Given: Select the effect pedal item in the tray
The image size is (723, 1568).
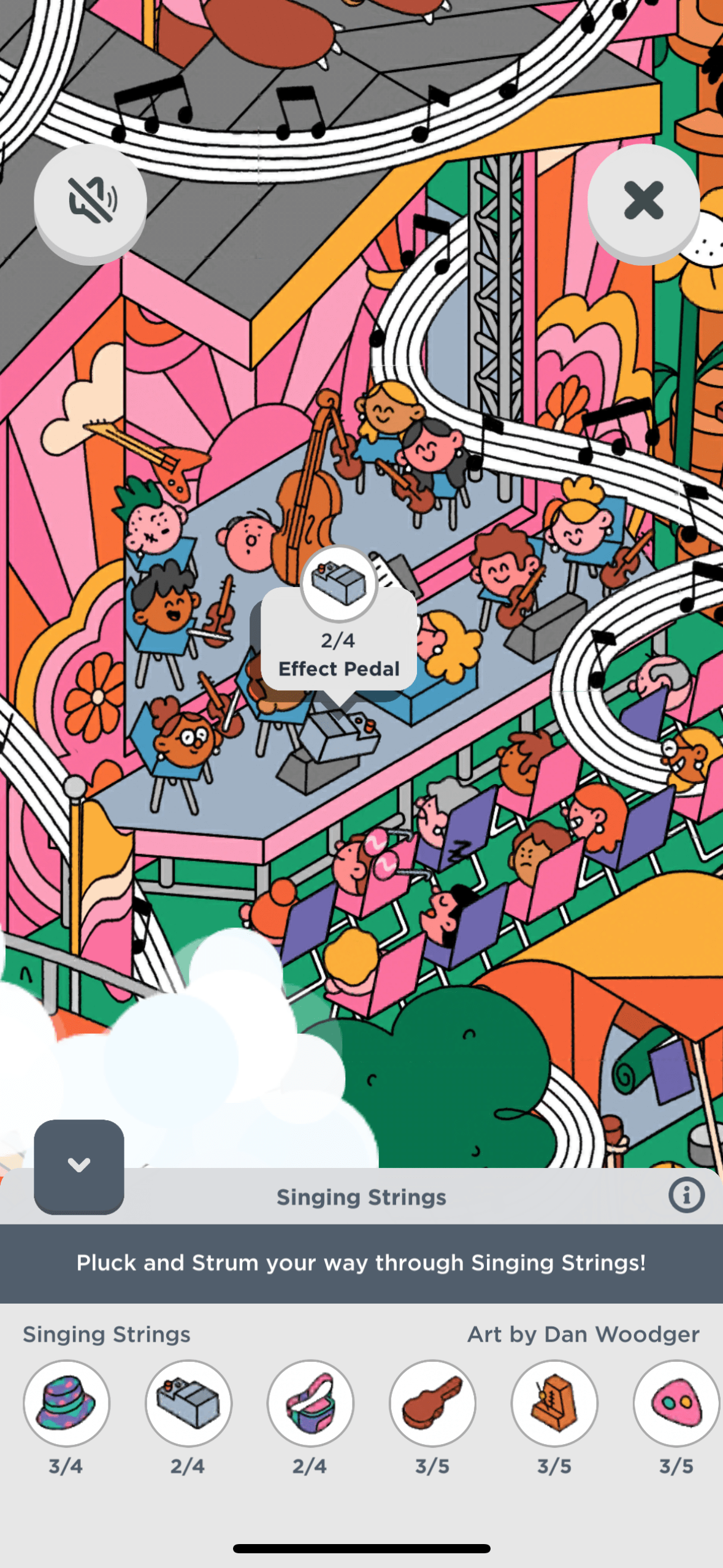Looking at the screenshot, I should 188,1404.
